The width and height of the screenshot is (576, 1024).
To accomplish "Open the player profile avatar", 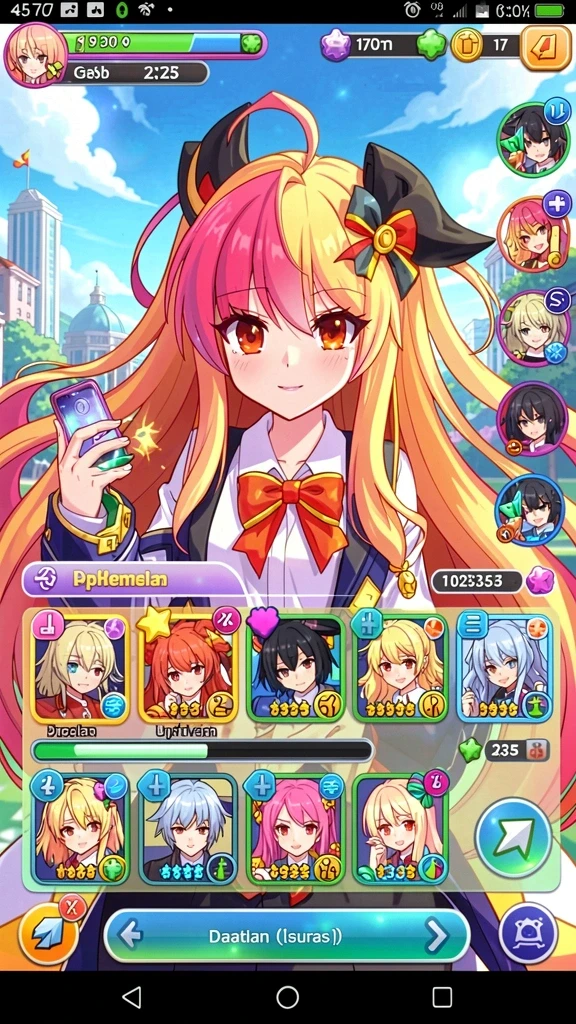I will point(36,55).
